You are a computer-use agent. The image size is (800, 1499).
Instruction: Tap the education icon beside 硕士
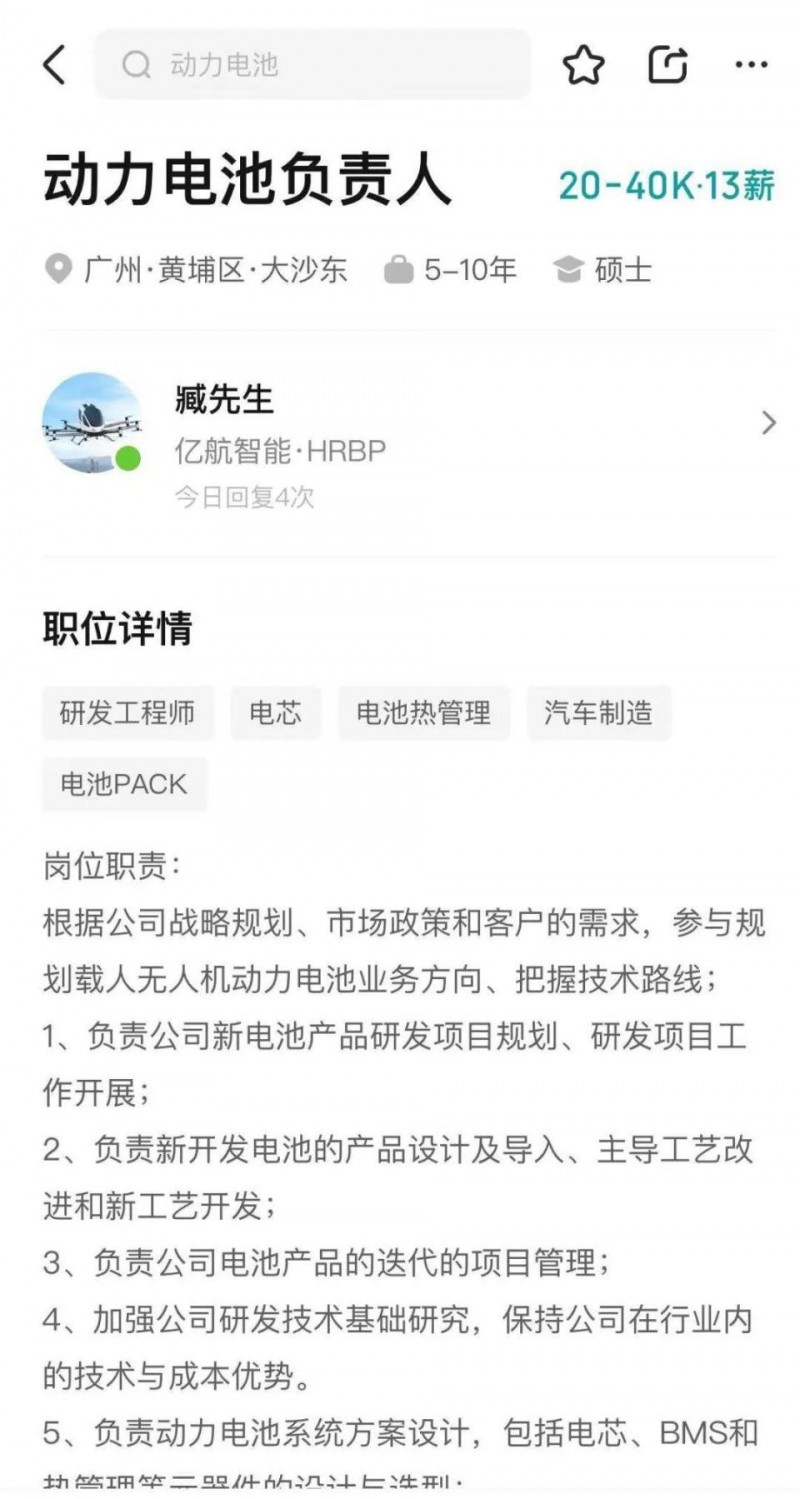tap(568, 268)
